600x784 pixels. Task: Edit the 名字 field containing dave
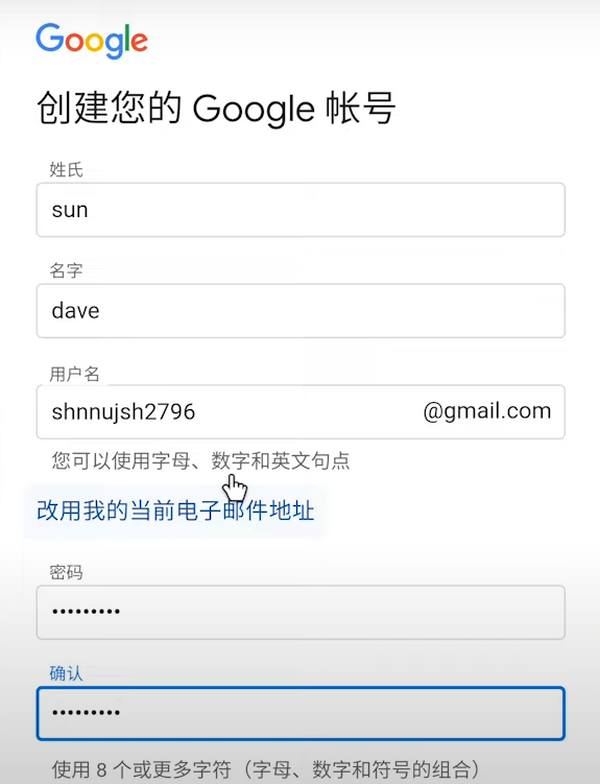pyautogui.click(x=300, y=311)
